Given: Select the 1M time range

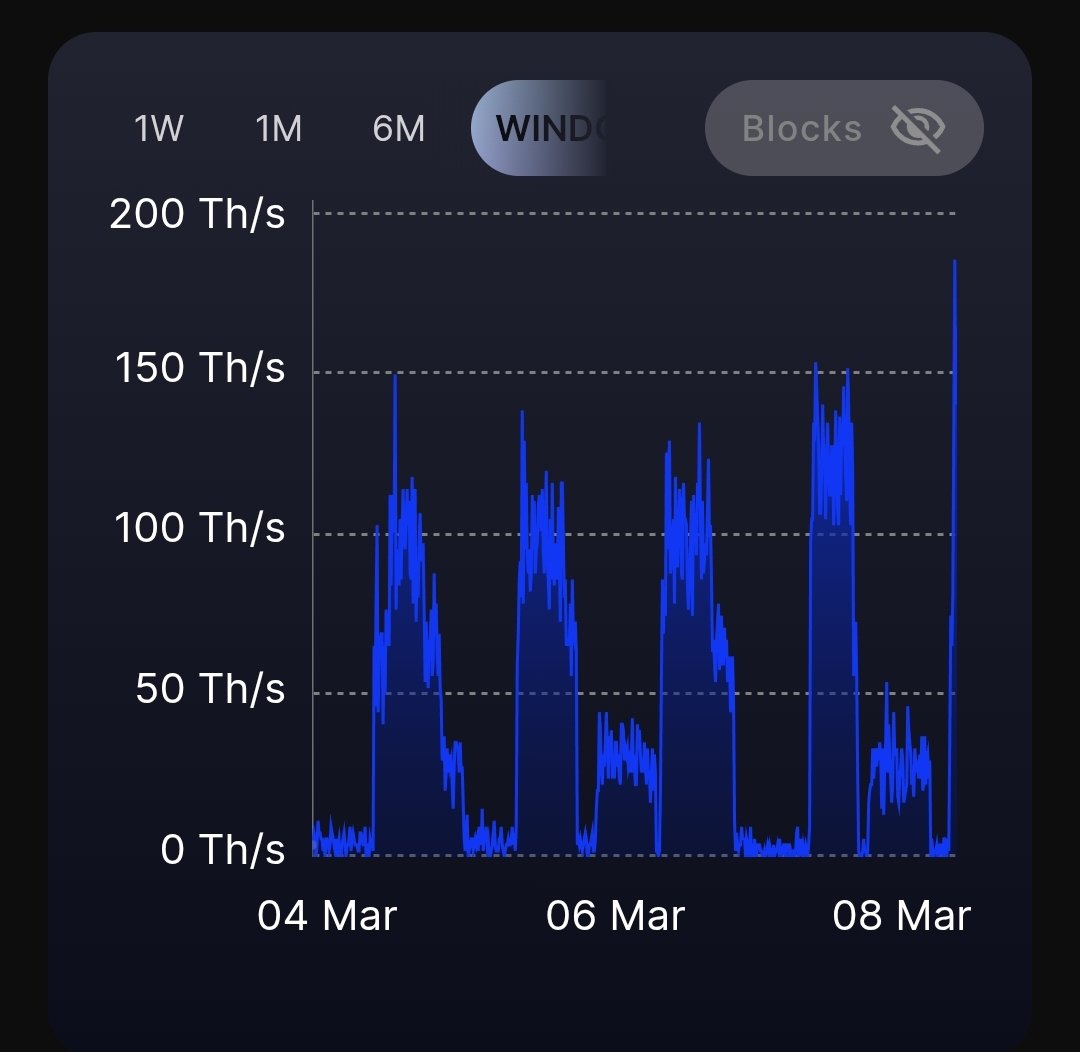Looking at the screenshot, I should (279, 129).
